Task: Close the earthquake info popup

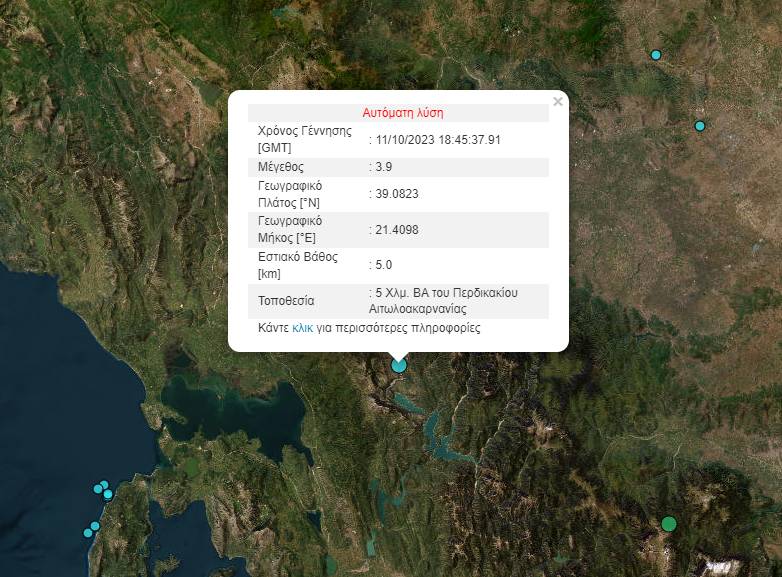Action: [x=558, y=101]
